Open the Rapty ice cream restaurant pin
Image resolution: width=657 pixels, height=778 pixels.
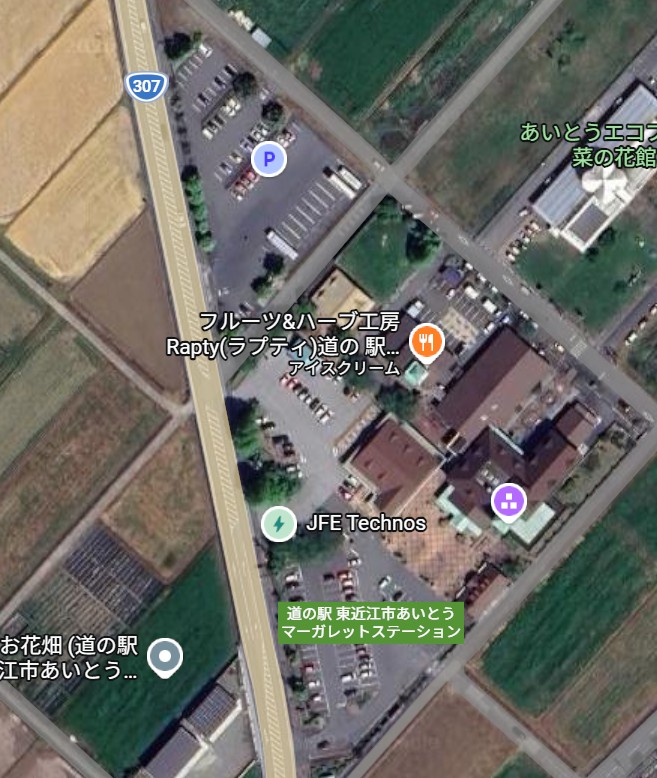(427, 342)
